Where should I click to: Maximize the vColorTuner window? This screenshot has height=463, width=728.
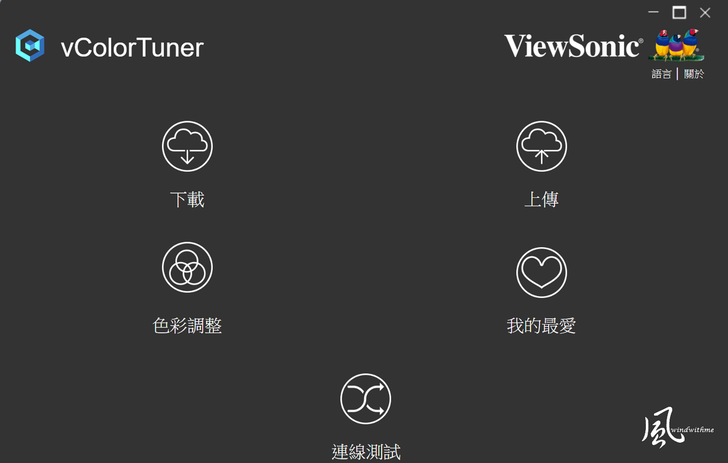tap(679, 13)
